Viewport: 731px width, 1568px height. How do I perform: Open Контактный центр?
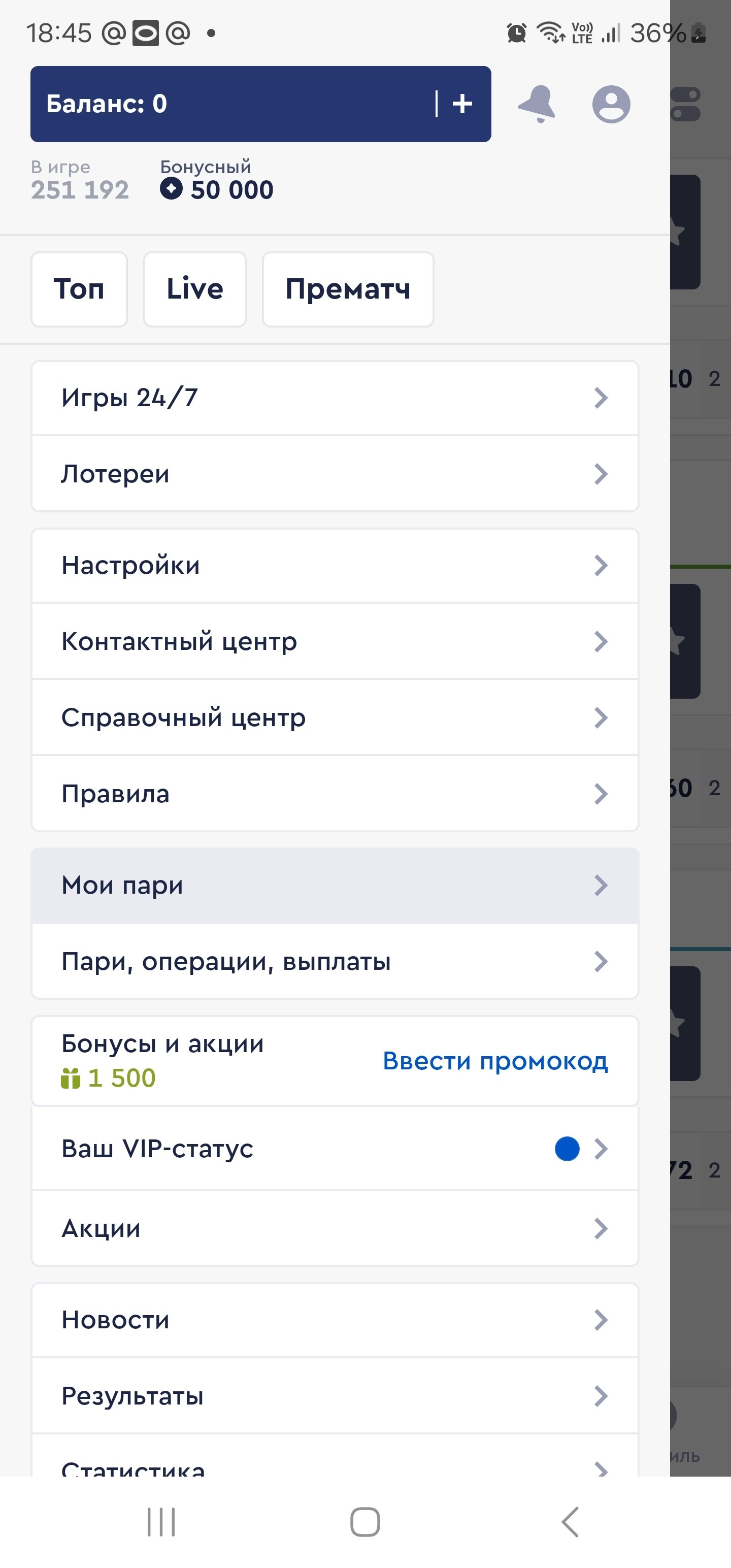335,641
